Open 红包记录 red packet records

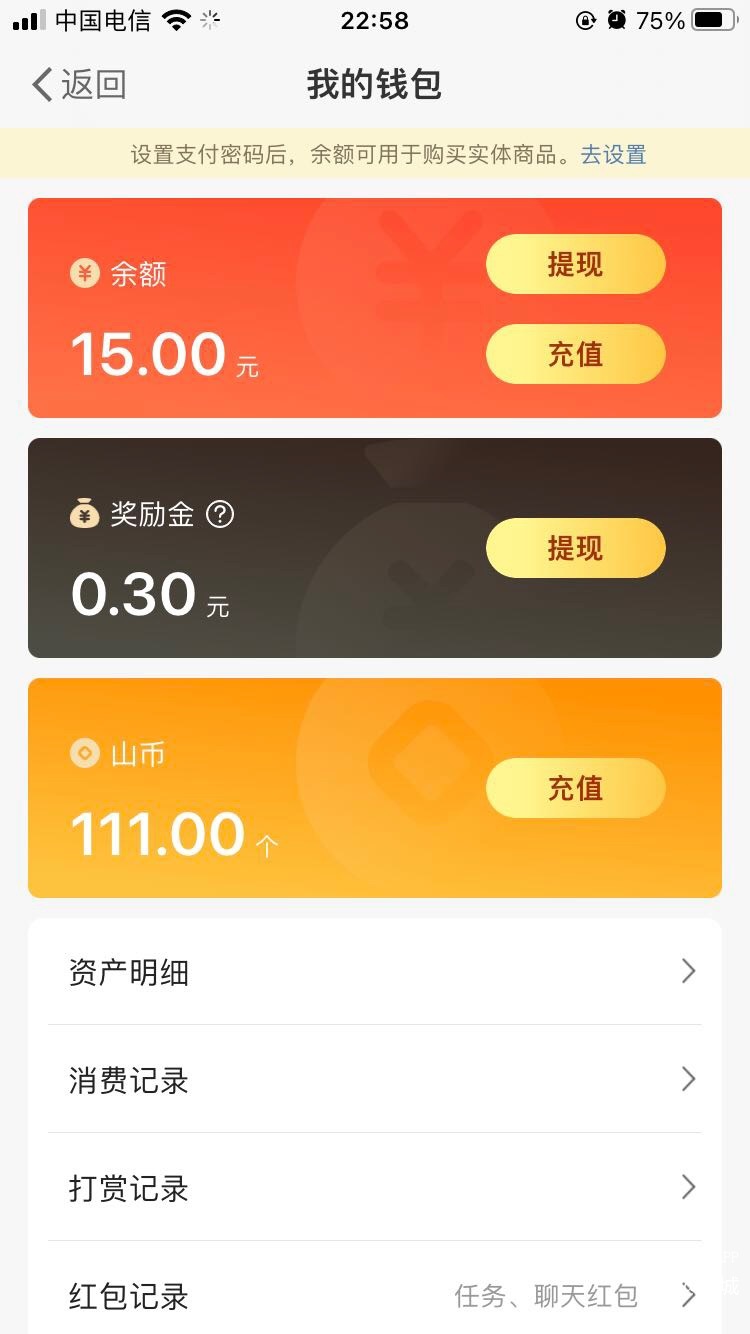coord(375,1296)
